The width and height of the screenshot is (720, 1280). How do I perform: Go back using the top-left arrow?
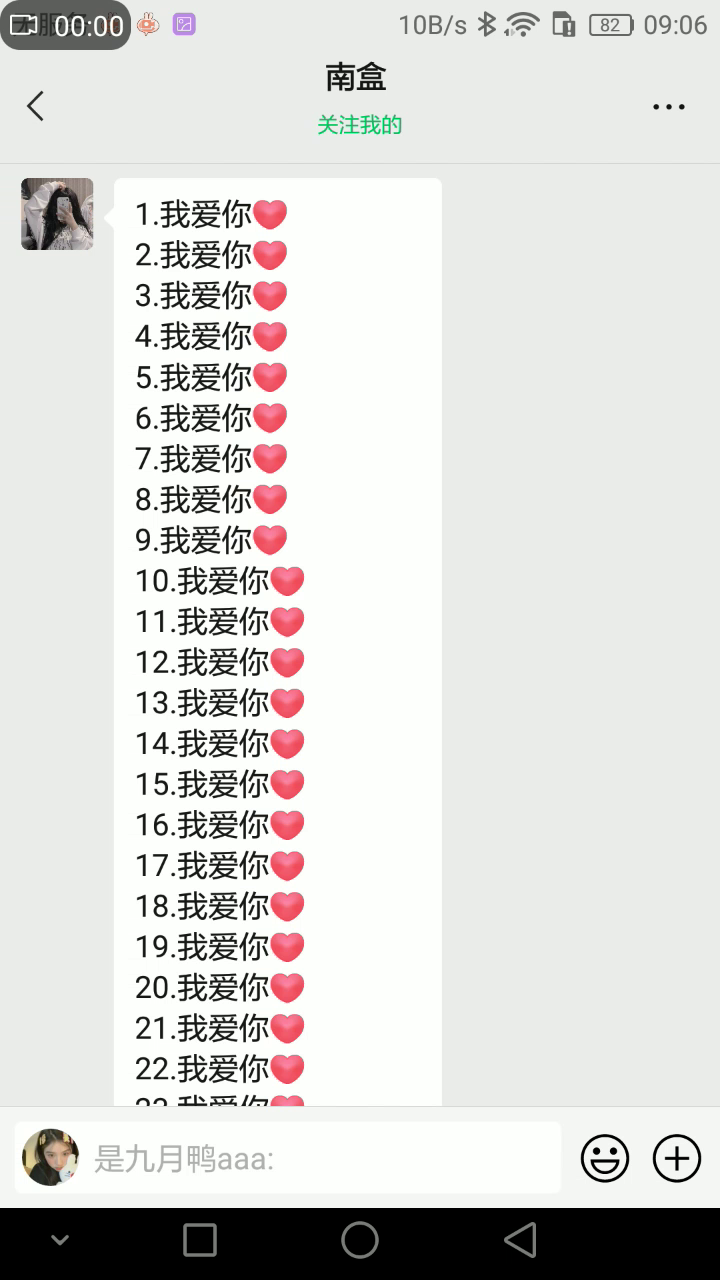point(36,106)
